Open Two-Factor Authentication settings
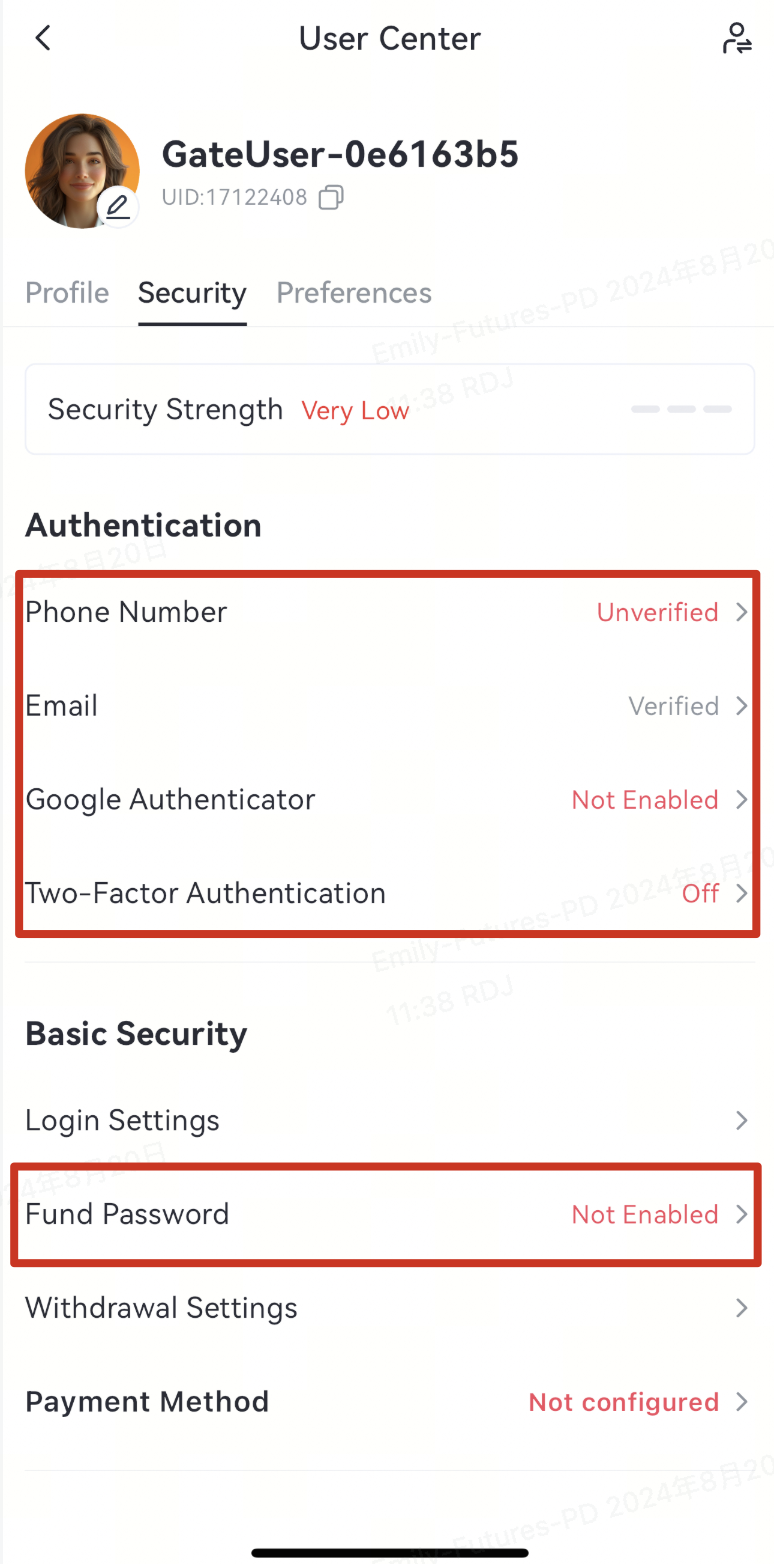The height and width of the screenshot is (1564, 774). pos(387,893)
